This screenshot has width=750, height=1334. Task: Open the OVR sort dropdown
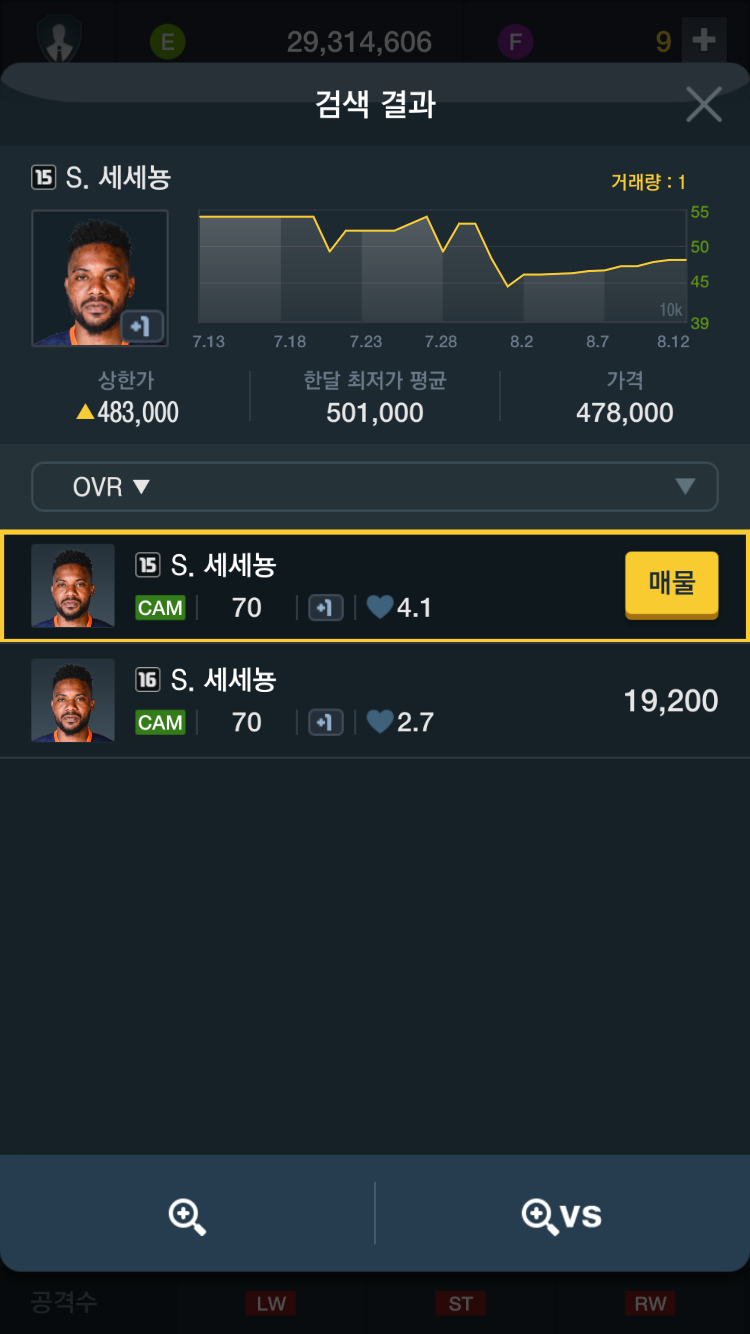(375, 487)
